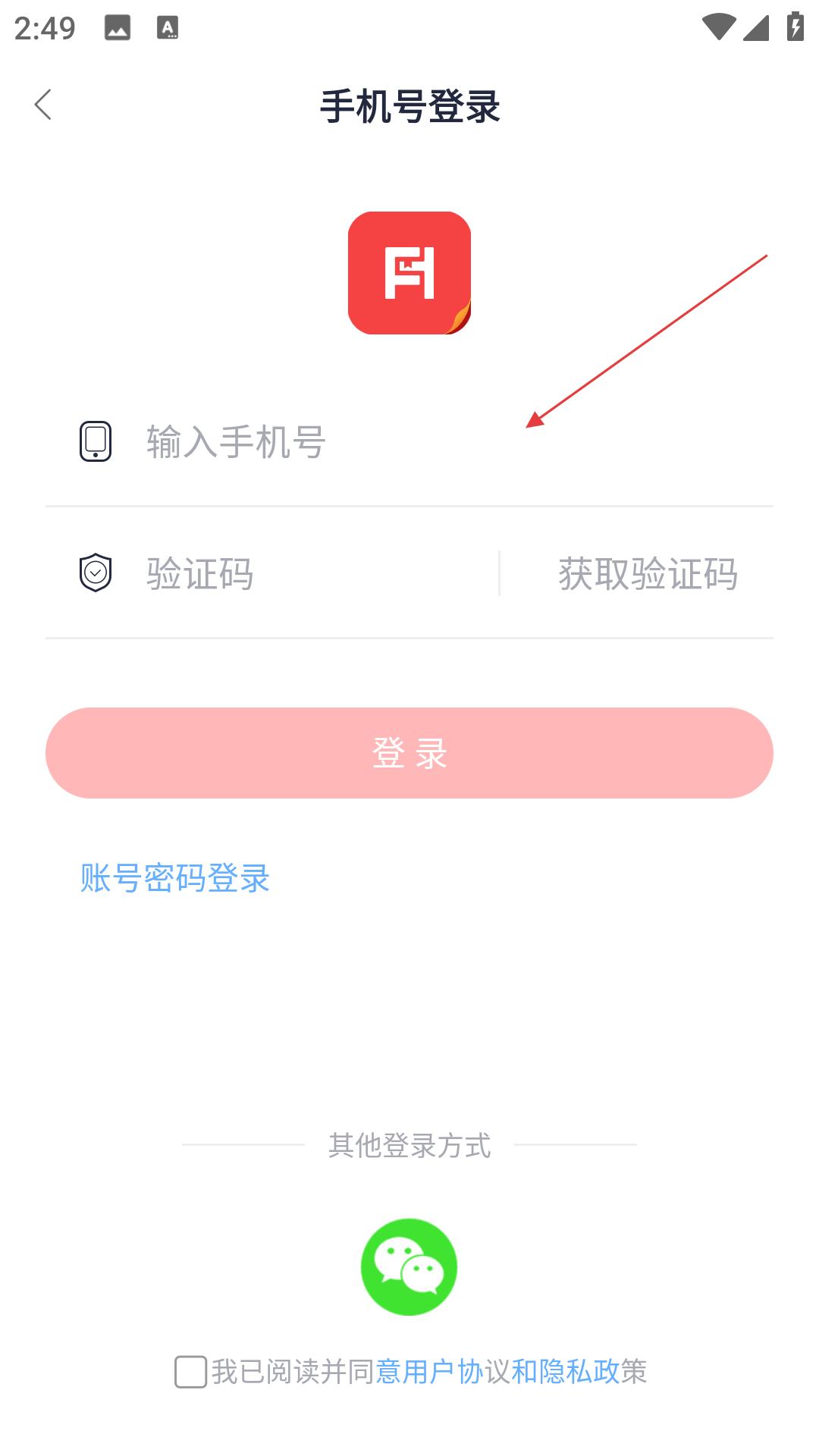Viewport: 819px width, 1456px height.
Task: Switch to account password login (账号密码登录)
Action: pos(175,878)
